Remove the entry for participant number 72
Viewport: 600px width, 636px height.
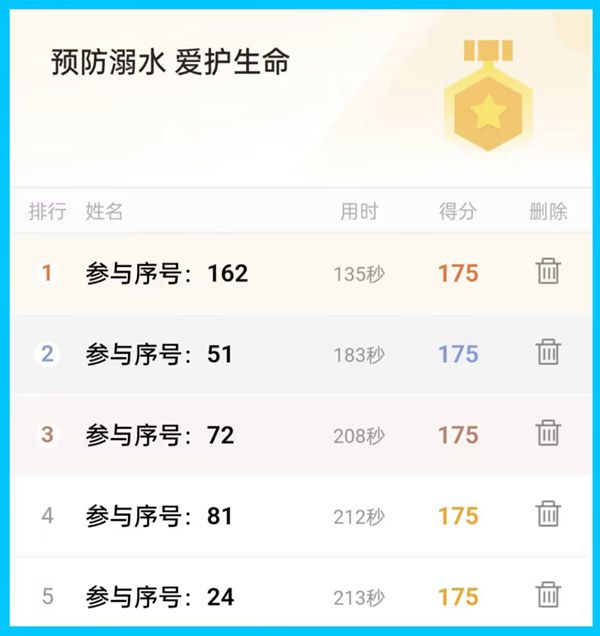click(548, 433)
